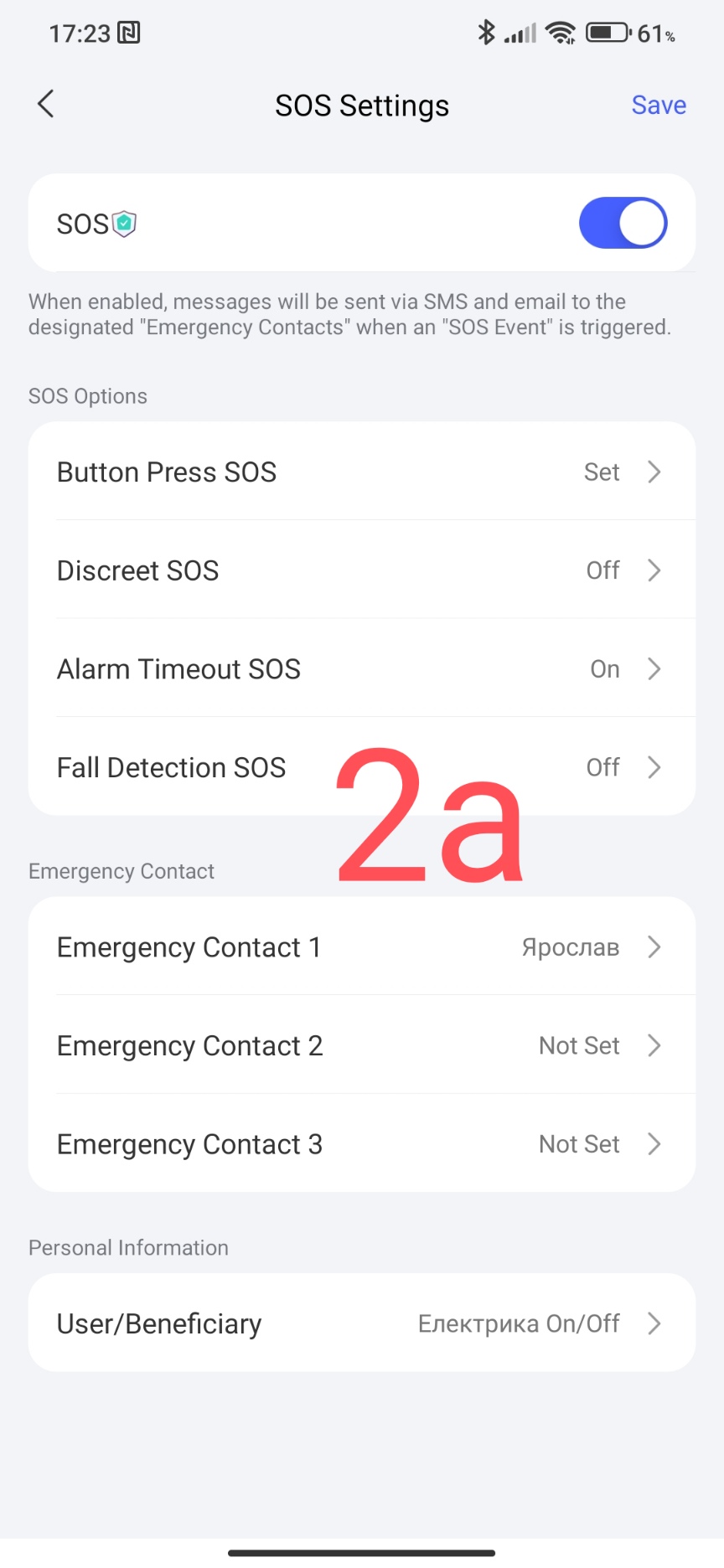
Task: Save the SOS settings
Action: [658, 106]
